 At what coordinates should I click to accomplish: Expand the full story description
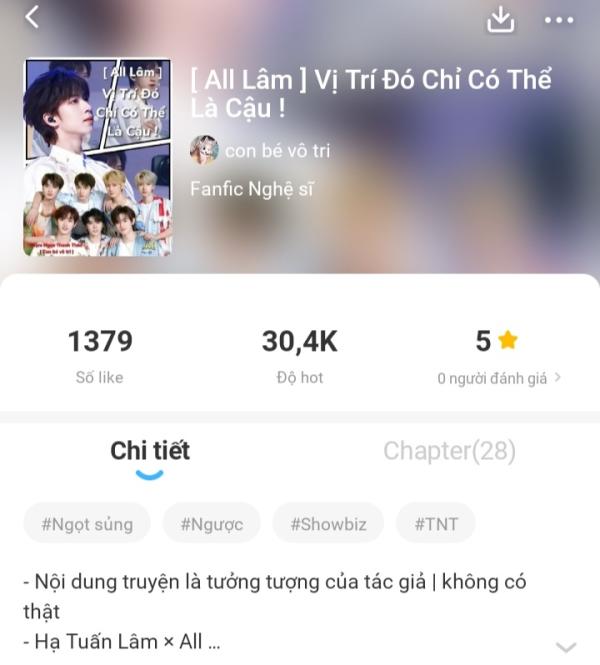click(566, 647)
